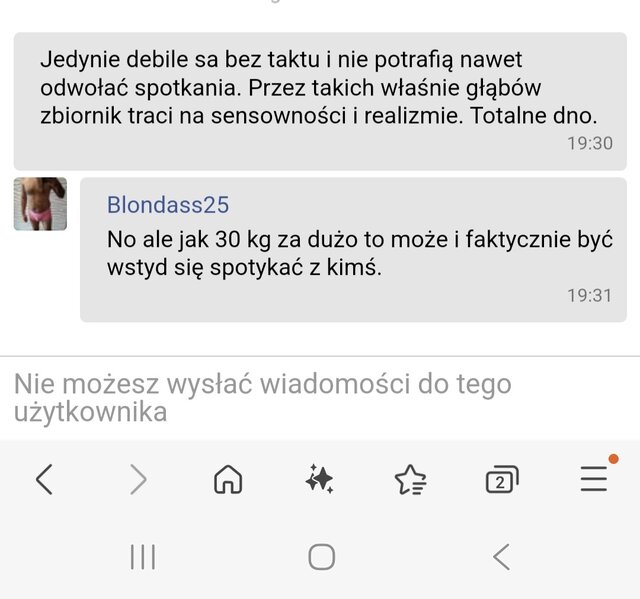Show the two open browser tabs
Viewport: 640px width, 599px height.
click(501, 480)
